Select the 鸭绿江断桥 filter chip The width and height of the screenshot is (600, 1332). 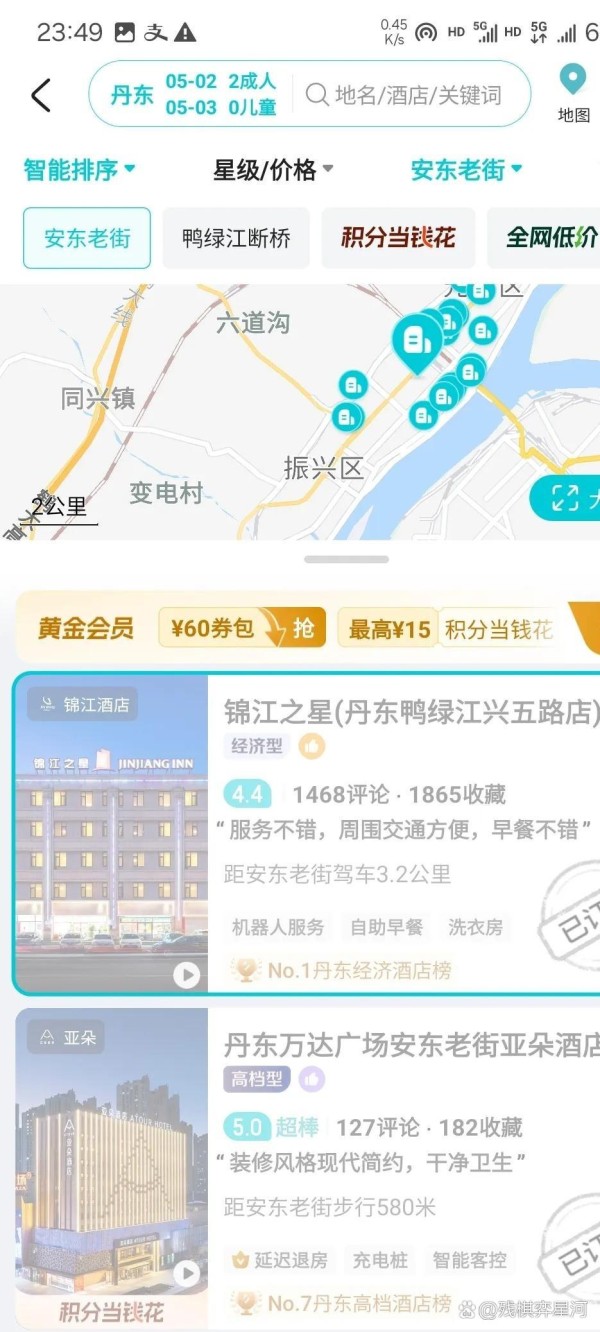click(236, 238)
